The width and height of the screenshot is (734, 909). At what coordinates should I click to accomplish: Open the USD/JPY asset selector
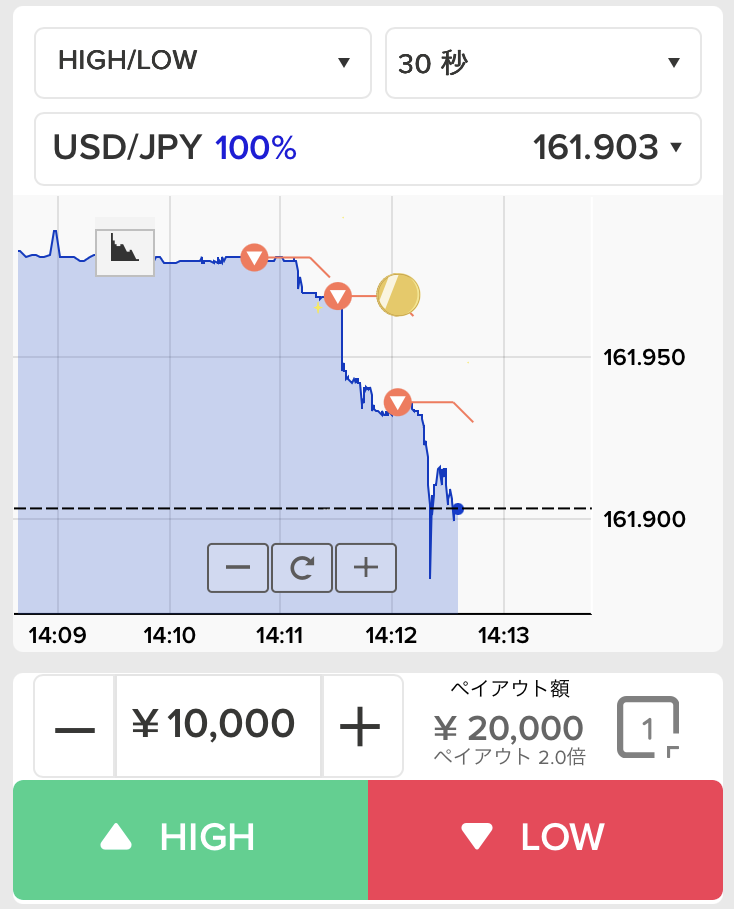click(x=368, y=149)
